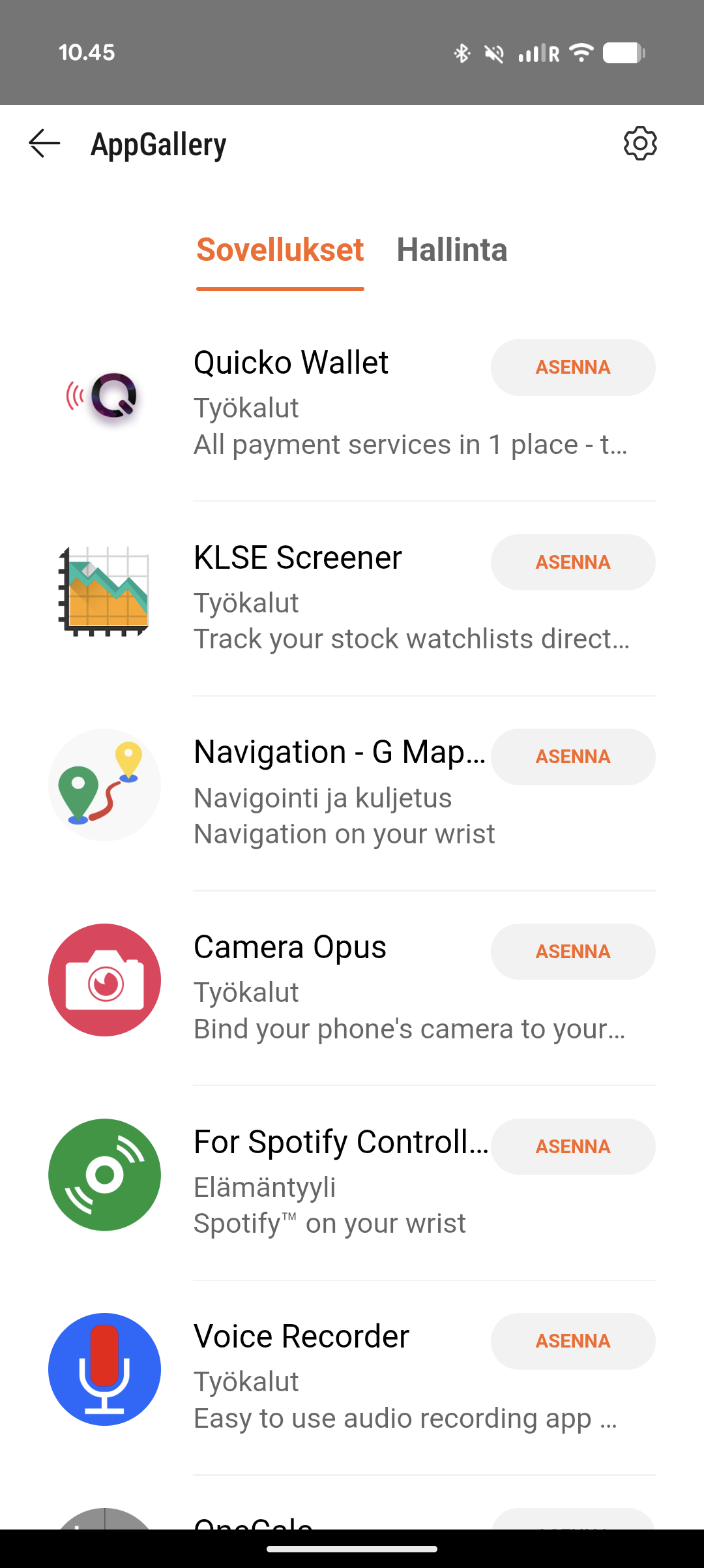Install Quicko Wallet with ASENNA
This screenshot has width=704, height=1568.
tap(573, 367)
